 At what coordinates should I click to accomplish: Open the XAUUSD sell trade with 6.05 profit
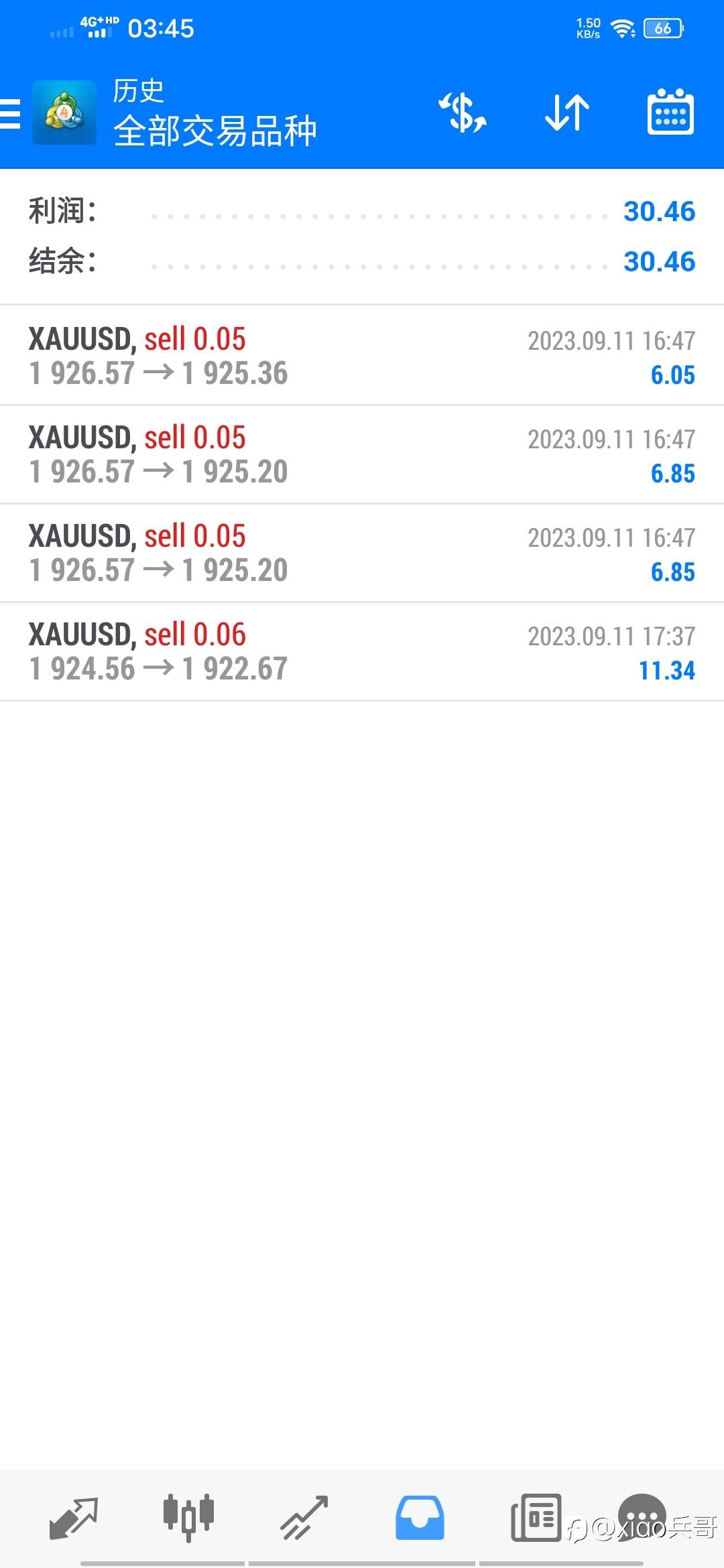(362, 356)
